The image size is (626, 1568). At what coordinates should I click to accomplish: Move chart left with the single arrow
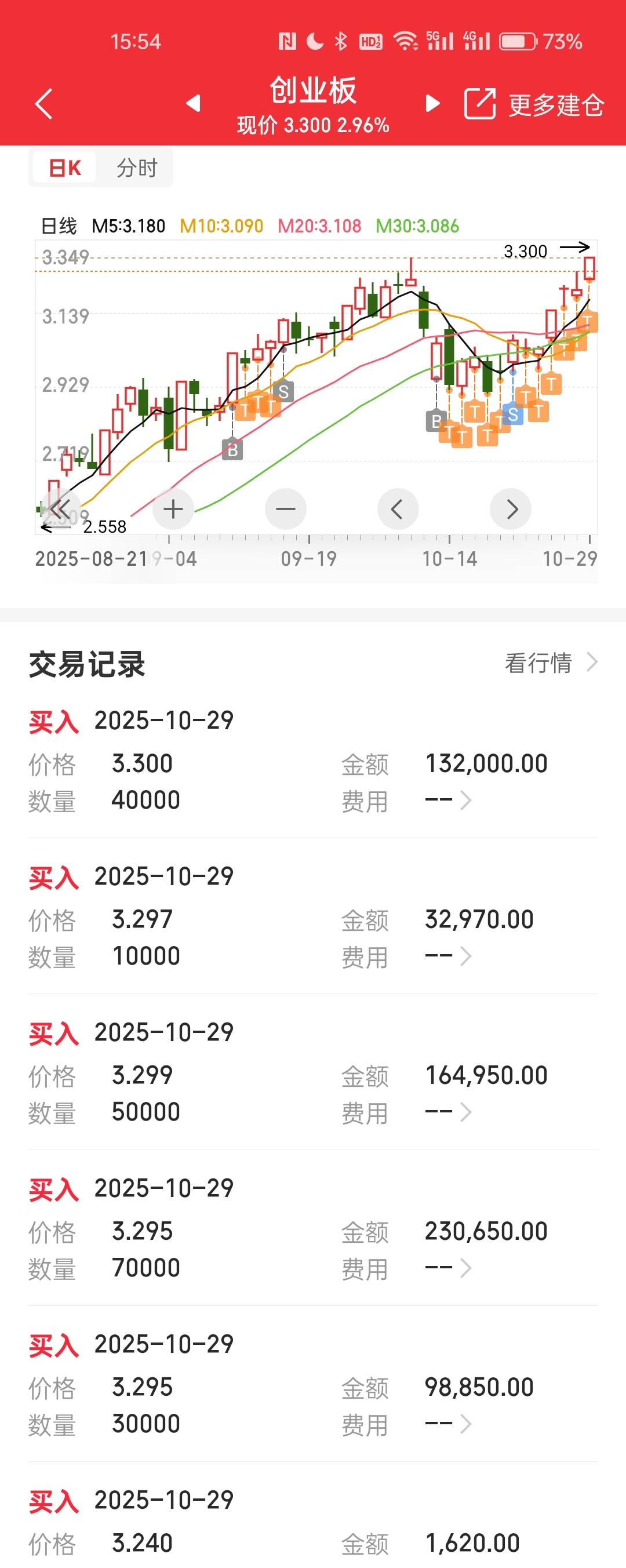pyautogui.click(x=398, y=509)
